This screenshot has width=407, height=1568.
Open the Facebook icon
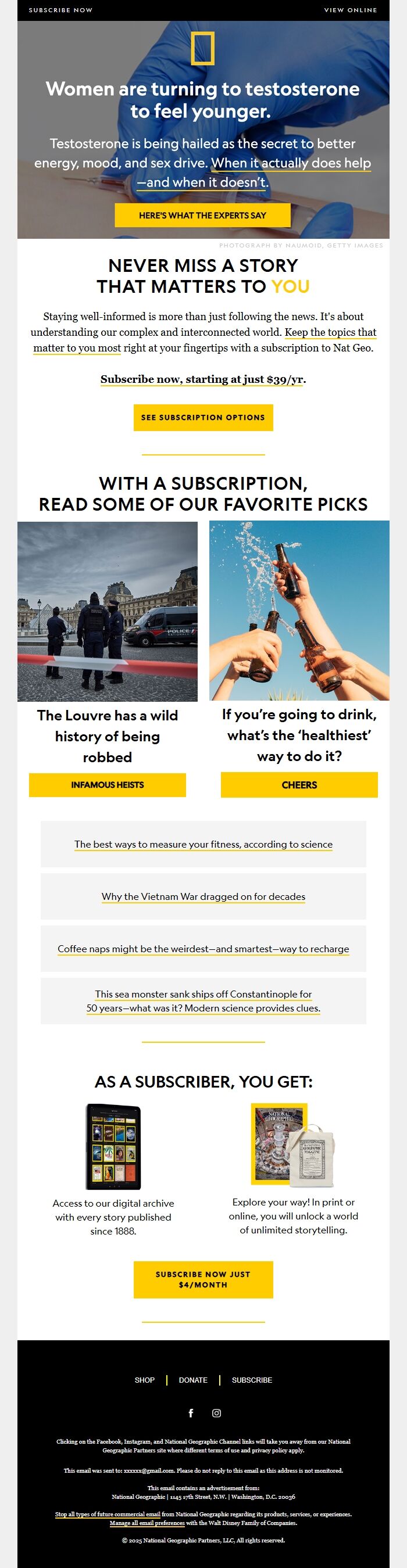(191, 1413)
